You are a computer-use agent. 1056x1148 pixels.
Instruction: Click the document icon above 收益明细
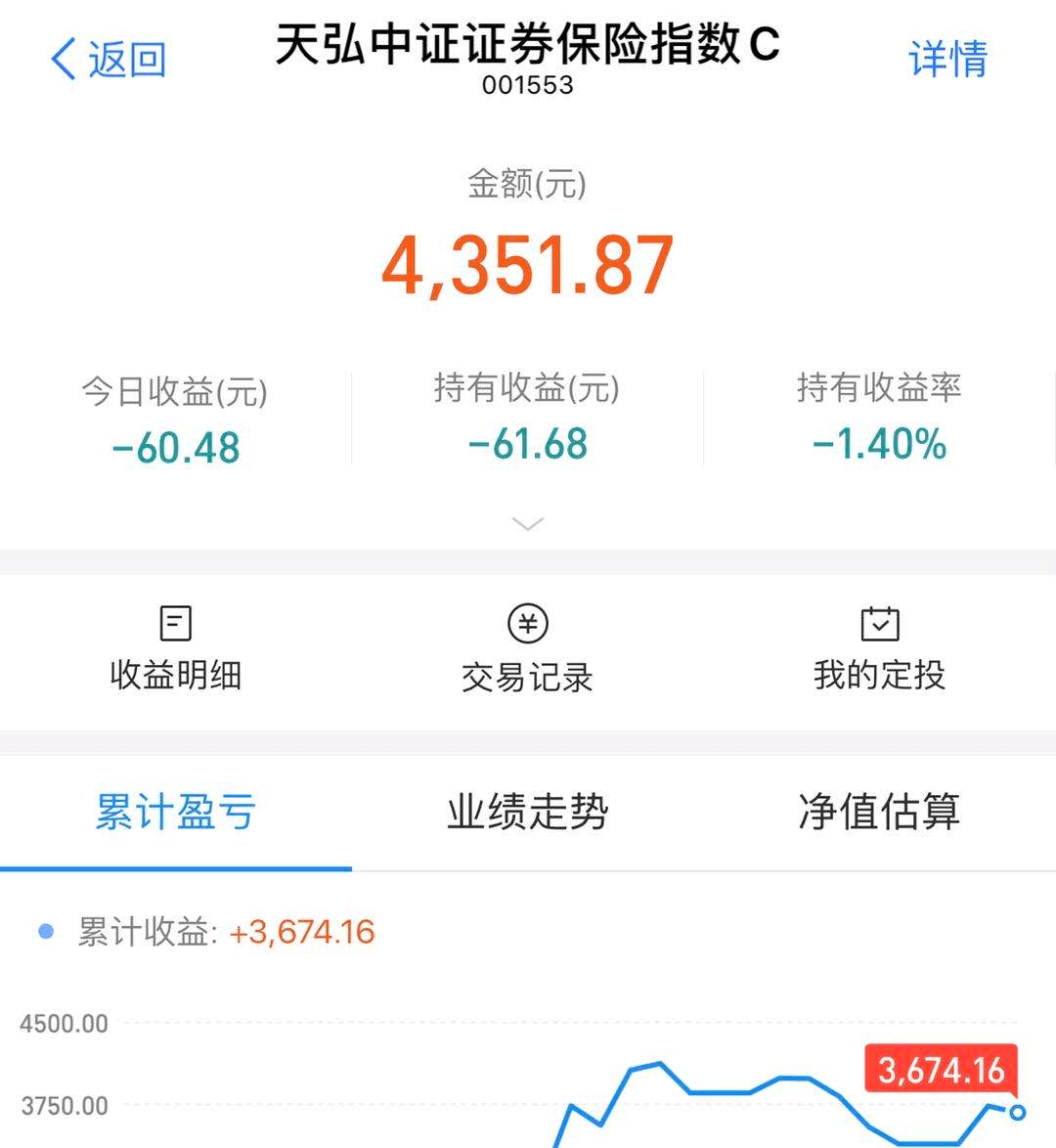click(176, 623)
